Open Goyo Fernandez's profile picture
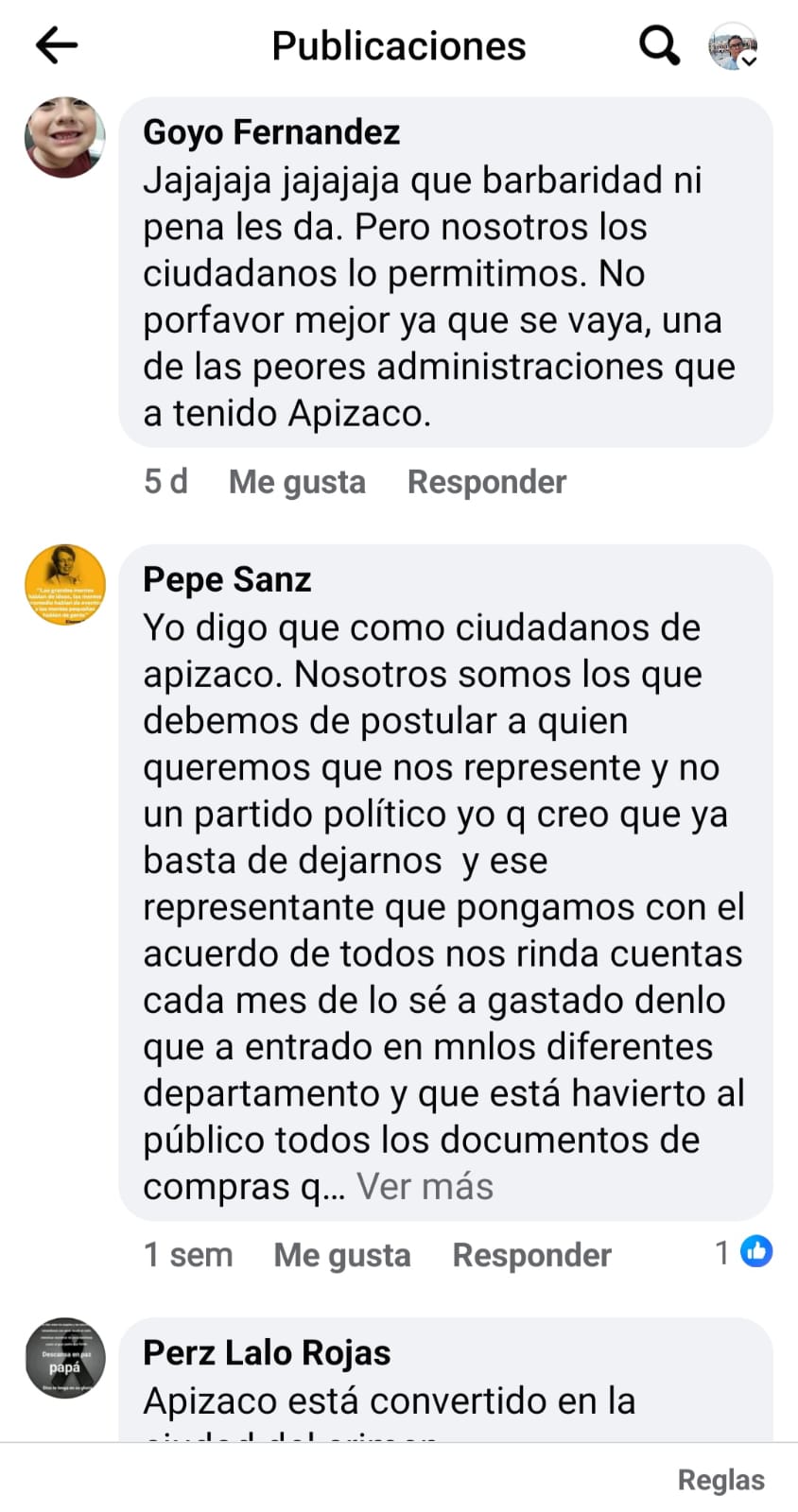The width and height of the screenshot is (798, 1512). (64, 137)
